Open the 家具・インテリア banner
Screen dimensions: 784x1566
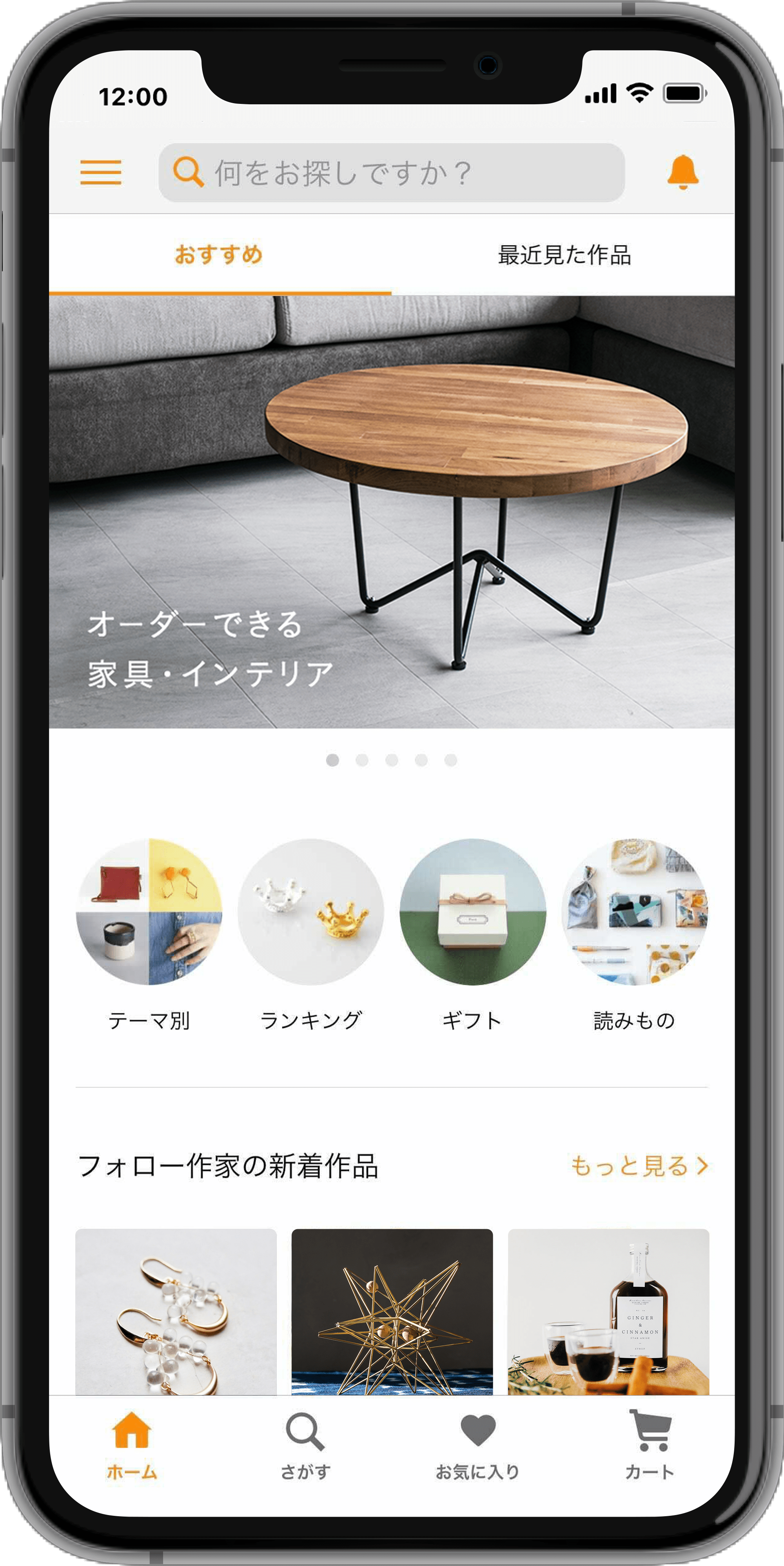[391, 512]
